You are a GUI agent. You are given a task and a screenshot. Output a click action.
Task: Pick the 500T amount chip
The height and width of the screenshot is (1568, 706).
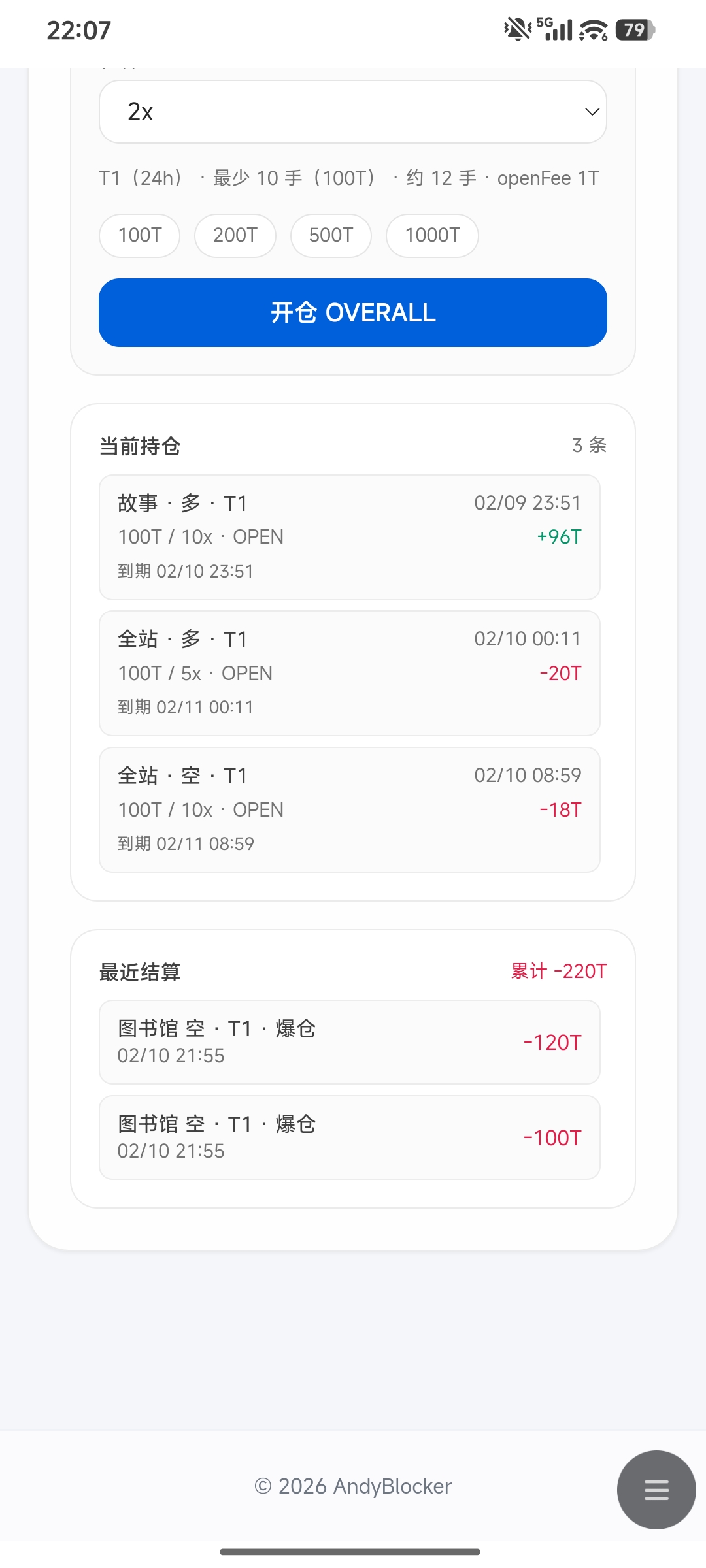(331, 235)
